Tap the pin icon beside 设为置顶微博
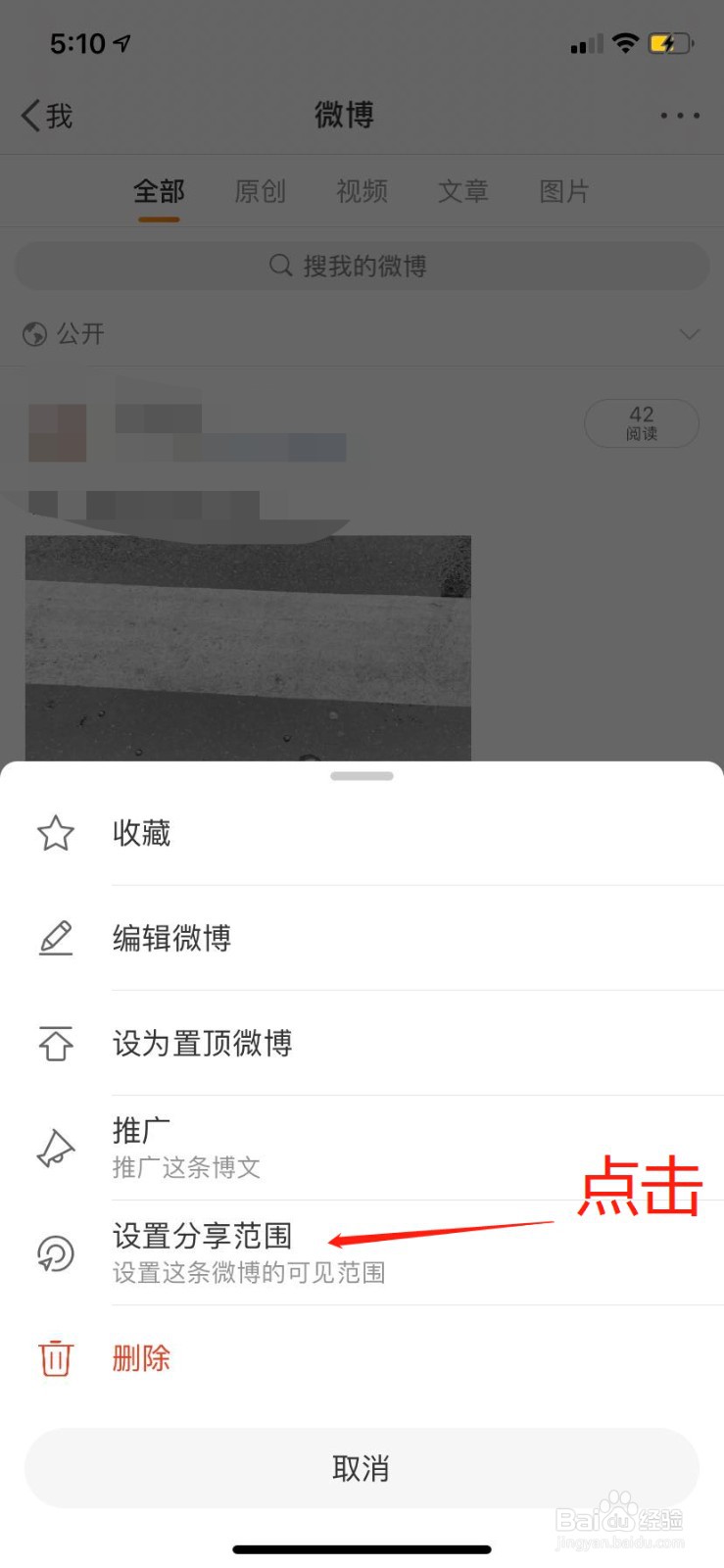Viewport: 724px width, 1568px height. pos(56,1043)
